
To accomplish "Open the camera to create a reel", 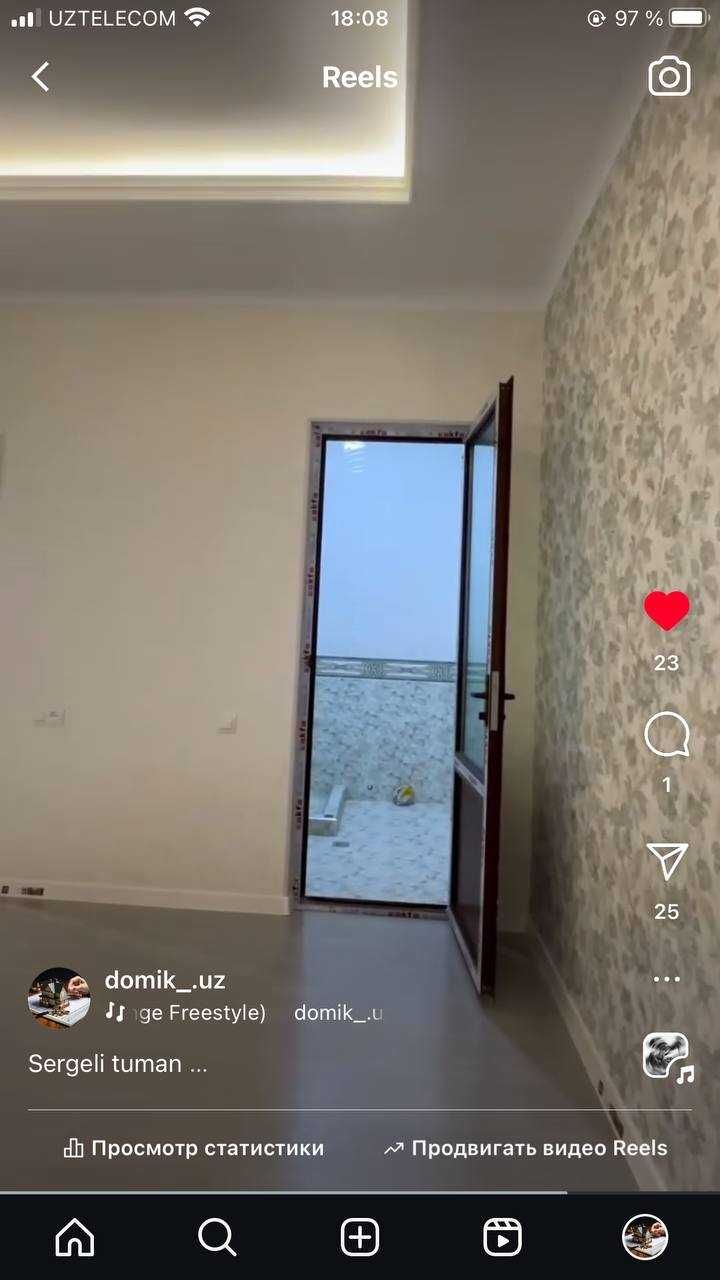I will [x=669, y=77].
